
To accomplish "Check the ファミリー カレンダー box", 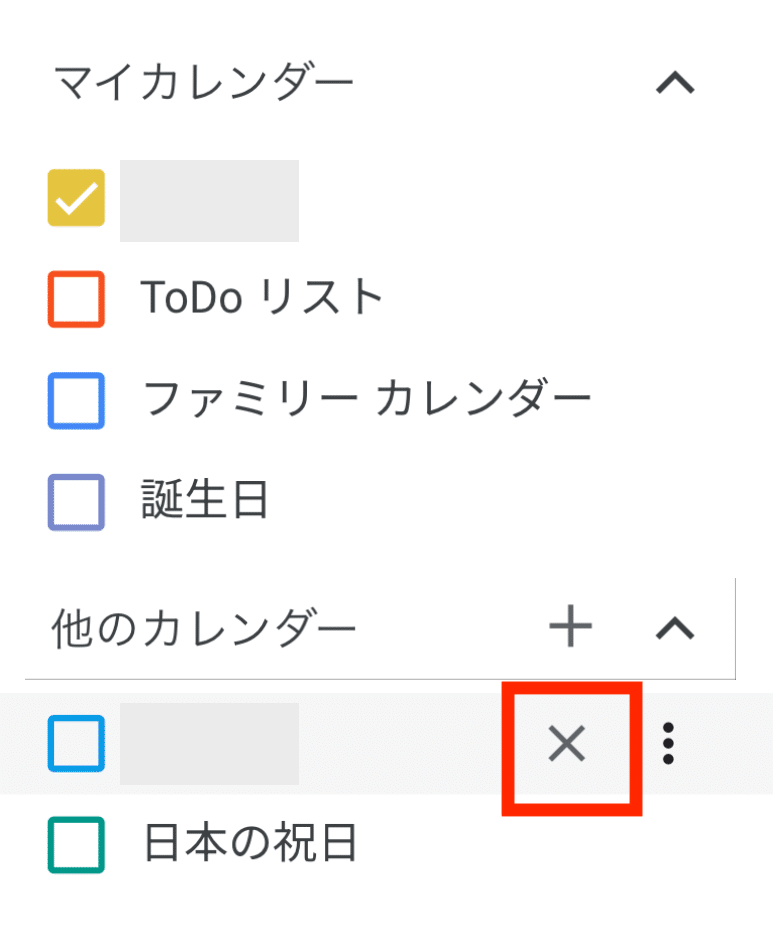I will coord(76,400).
